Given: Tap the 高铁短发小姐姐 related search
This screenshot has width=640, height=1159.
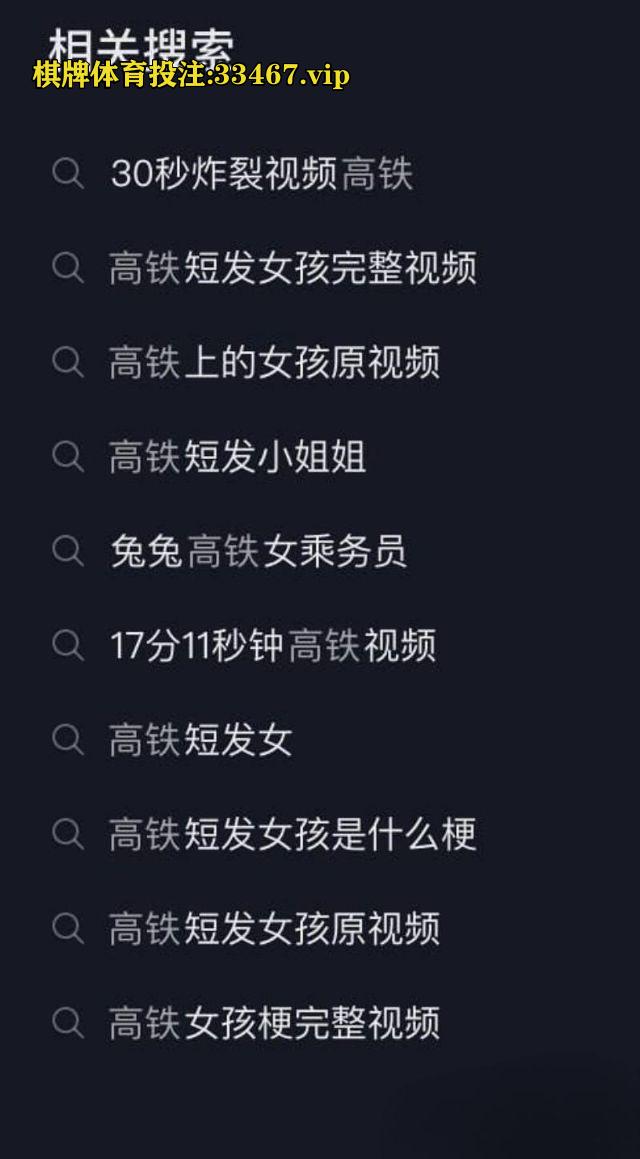Looking at the screenshot, I should (x=238, y=457).
